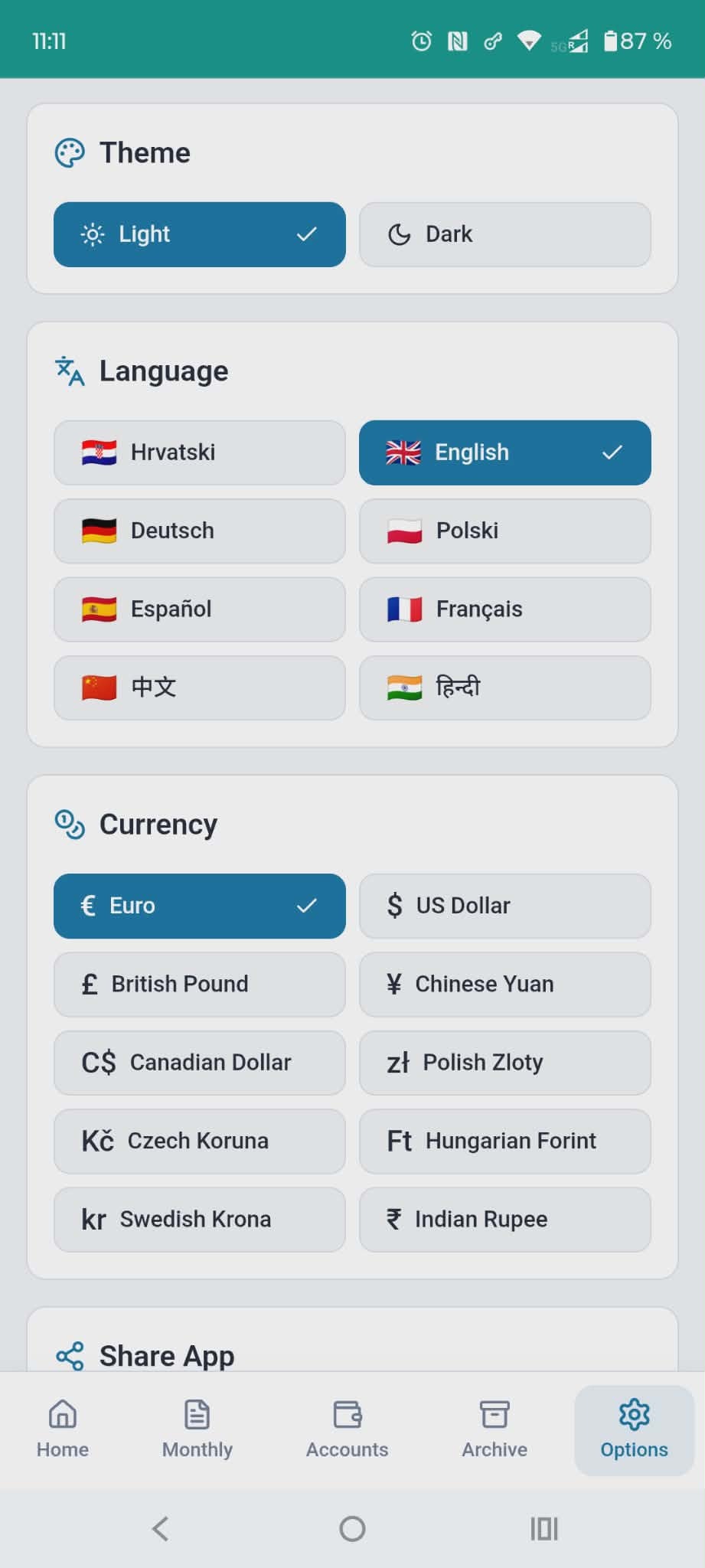705x1568 pixels.
Task: Open the Accounts wallet icon
Action: pos(347,1413)
